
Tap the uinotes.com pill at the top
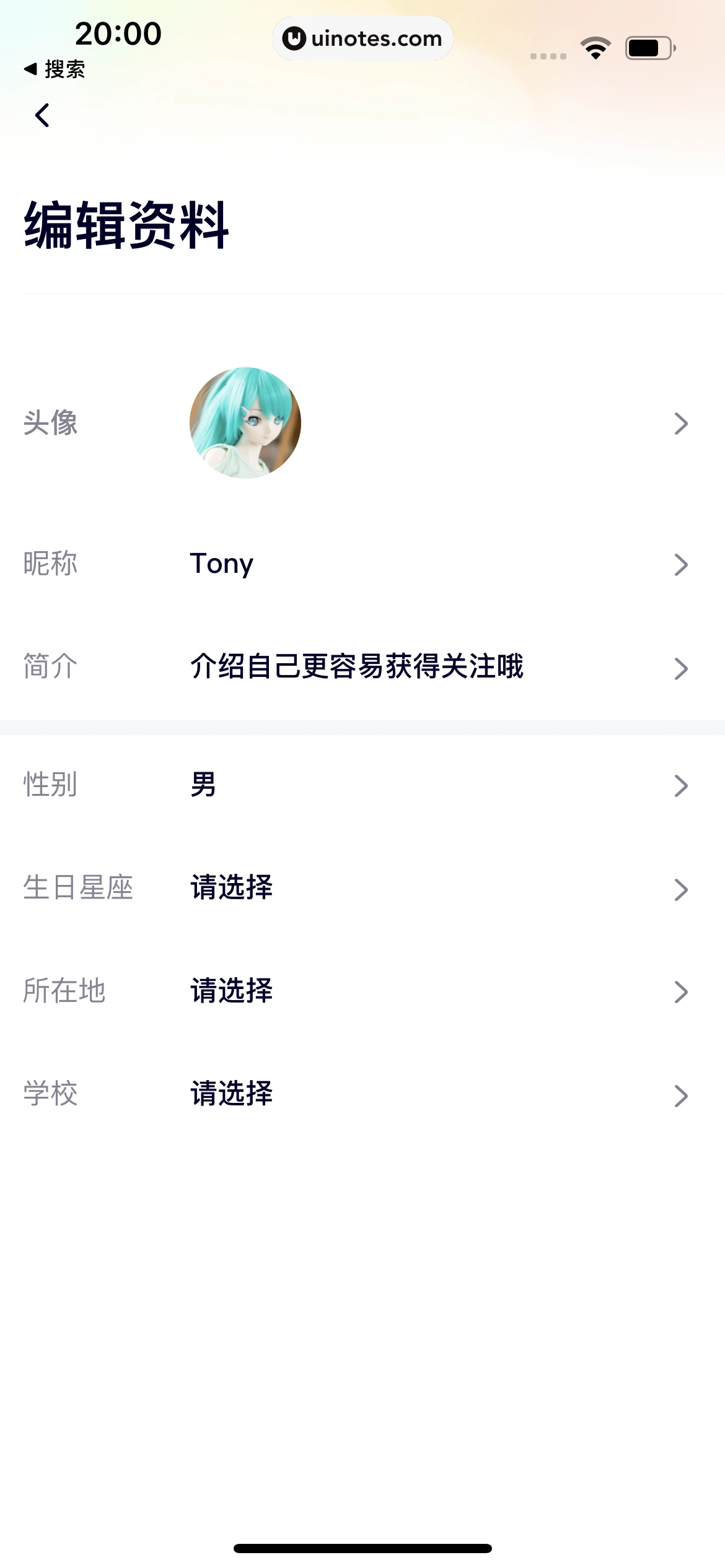click(x=362, y=38)
